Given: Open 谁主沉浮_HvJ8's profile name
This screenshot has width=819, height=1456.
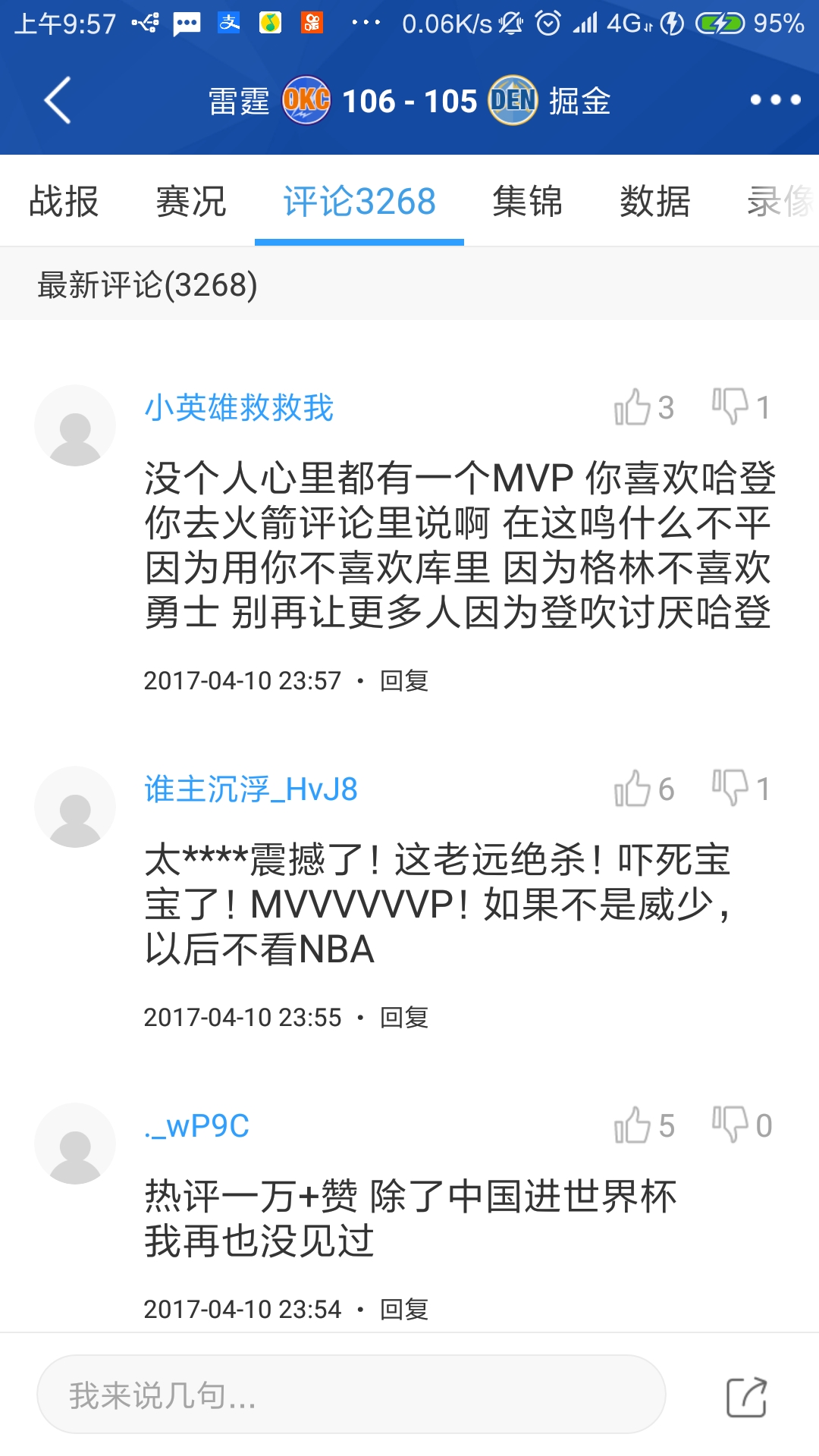Looking at the screenshot, I should coord(251,789).
